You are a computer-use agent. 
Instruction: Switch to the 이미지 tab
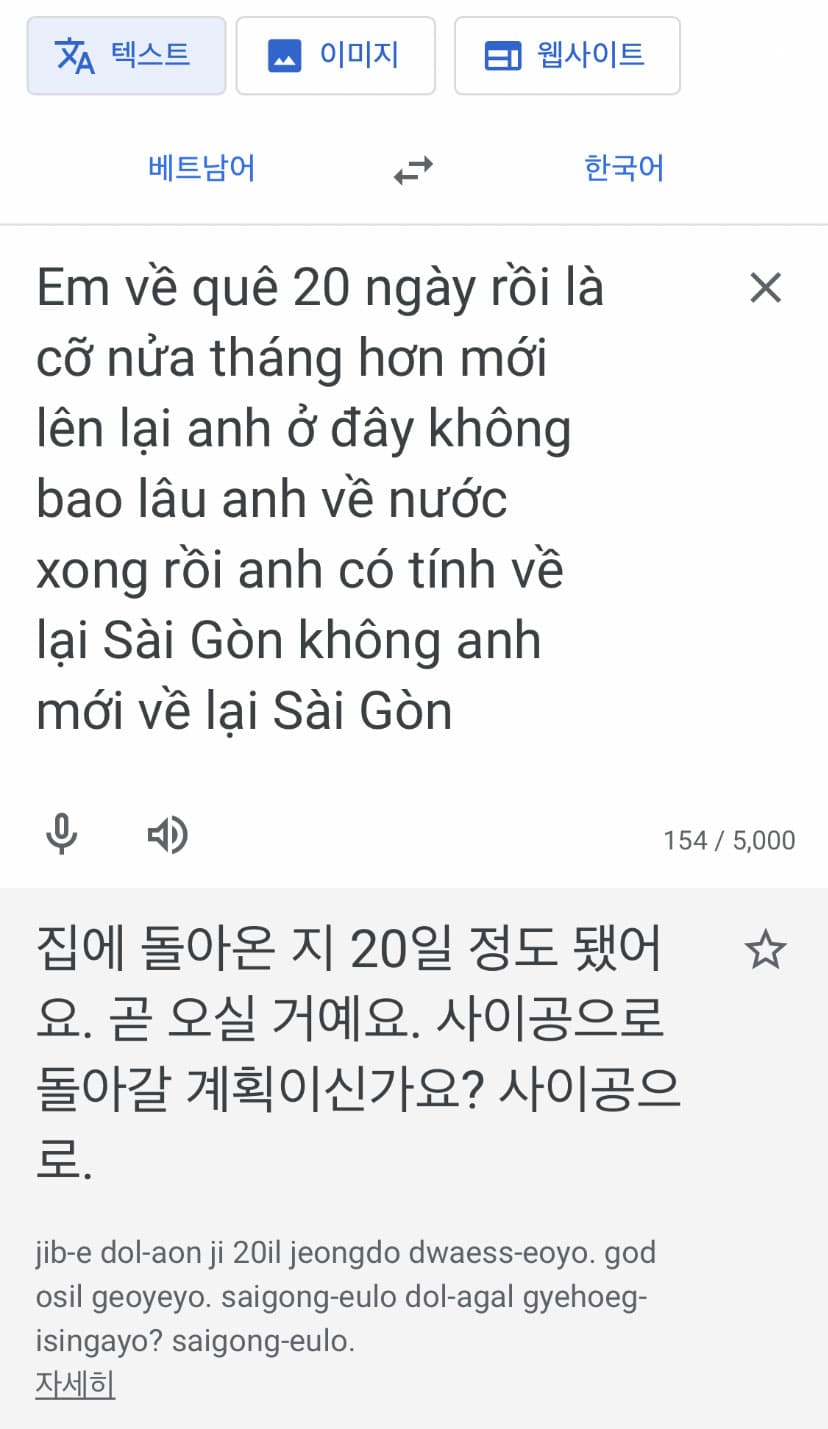(335, 55)
